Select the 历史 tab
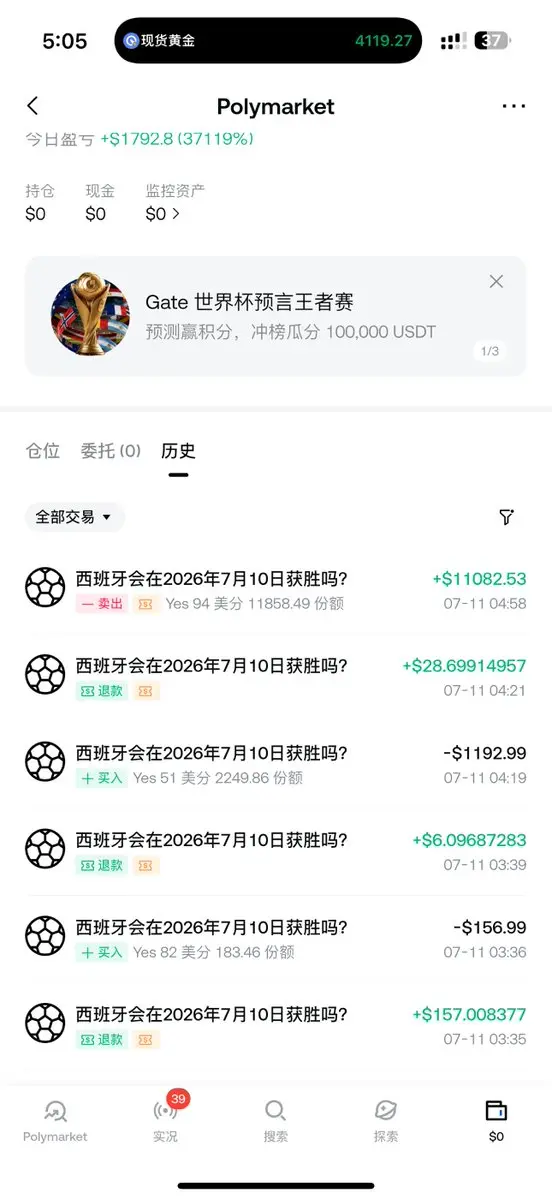The width and height of the screenshot is (552, 1199). point(178,450)
